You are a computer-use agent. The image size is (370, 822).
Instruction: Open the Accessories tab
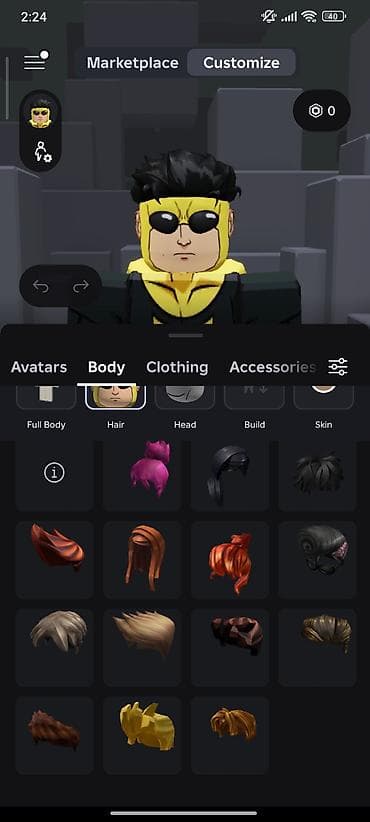(x=272, y=367)
